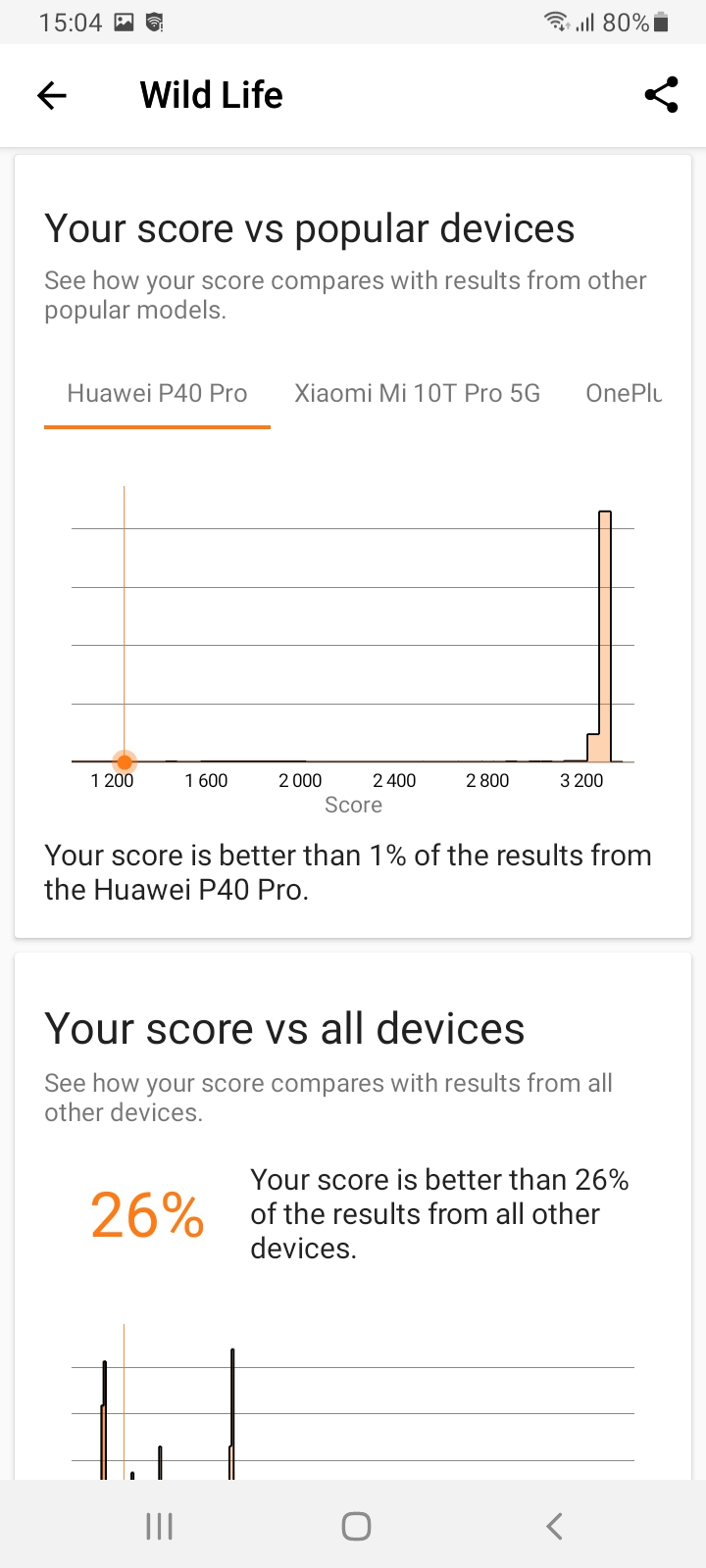Image resolution: width=706 pixels, height=1568 pixels.
Task: Select the Huawei P40 Pro tab
Action: (157, 394)
